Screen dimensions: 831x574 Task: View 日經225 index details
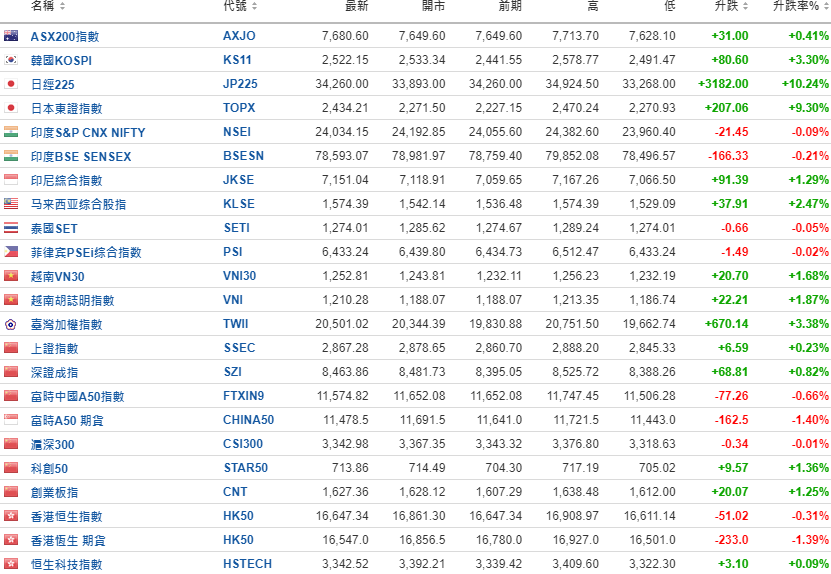(53, 84)
